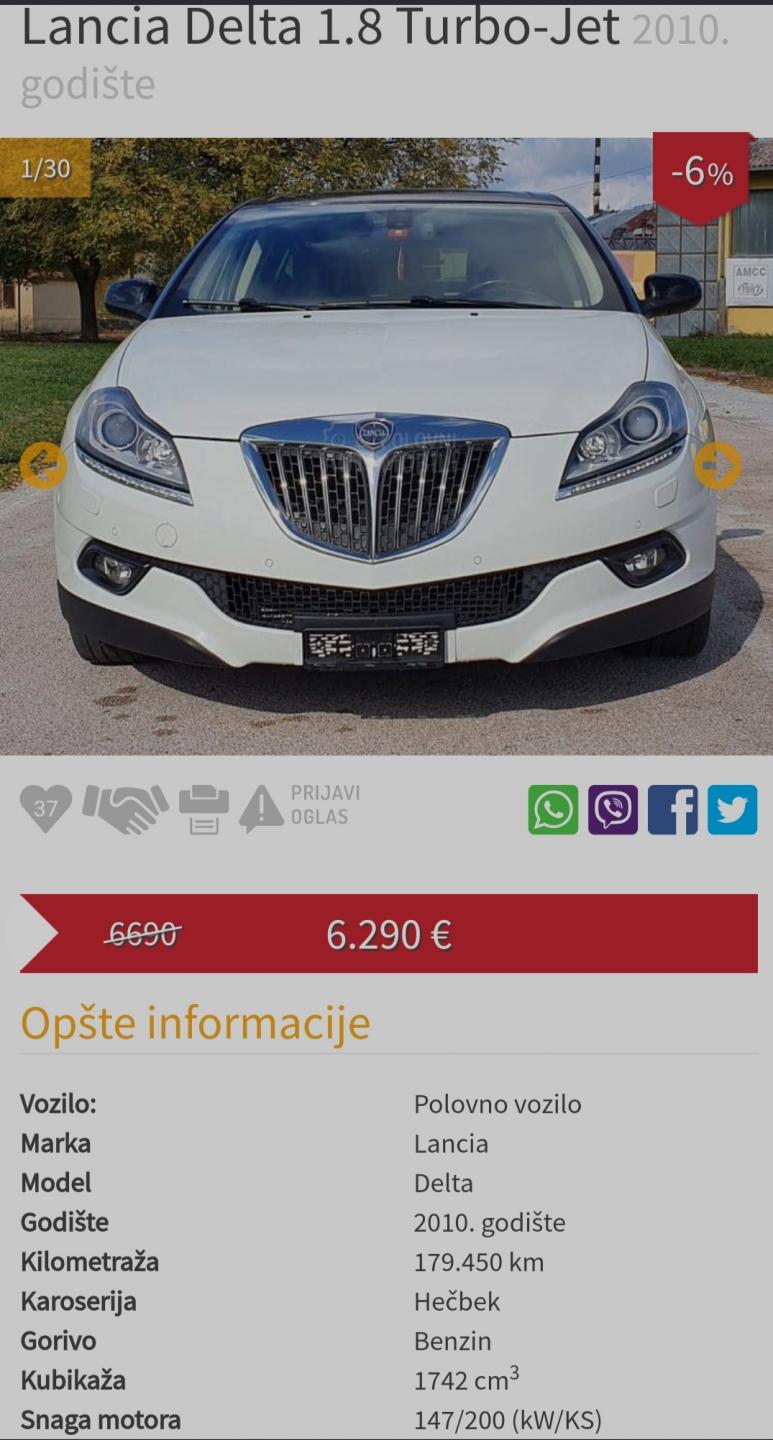Viewport: 773px width, 1440px height.
Task: Print this listing
Action: (204, 809)
